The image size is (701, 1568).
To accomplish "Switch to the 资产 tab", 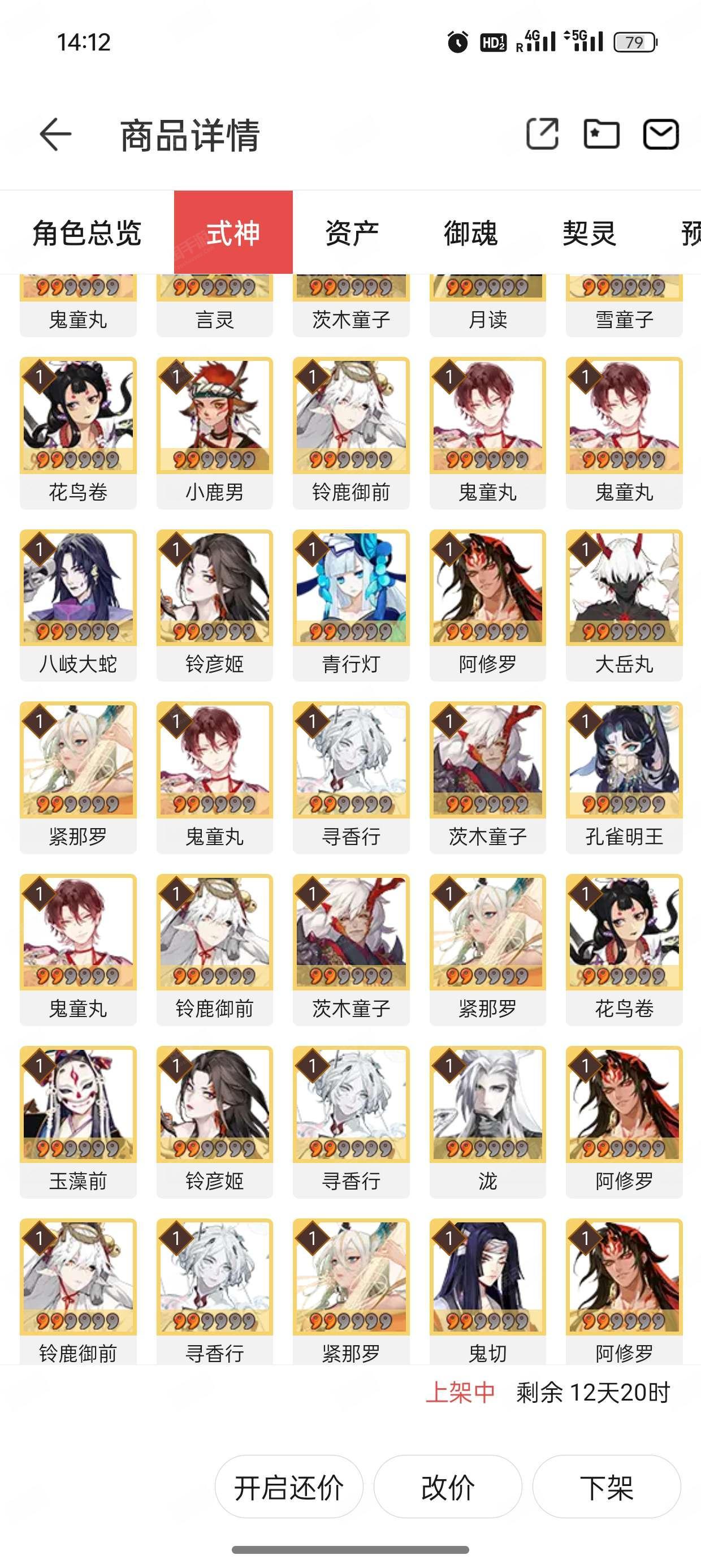I will point(352,232).
